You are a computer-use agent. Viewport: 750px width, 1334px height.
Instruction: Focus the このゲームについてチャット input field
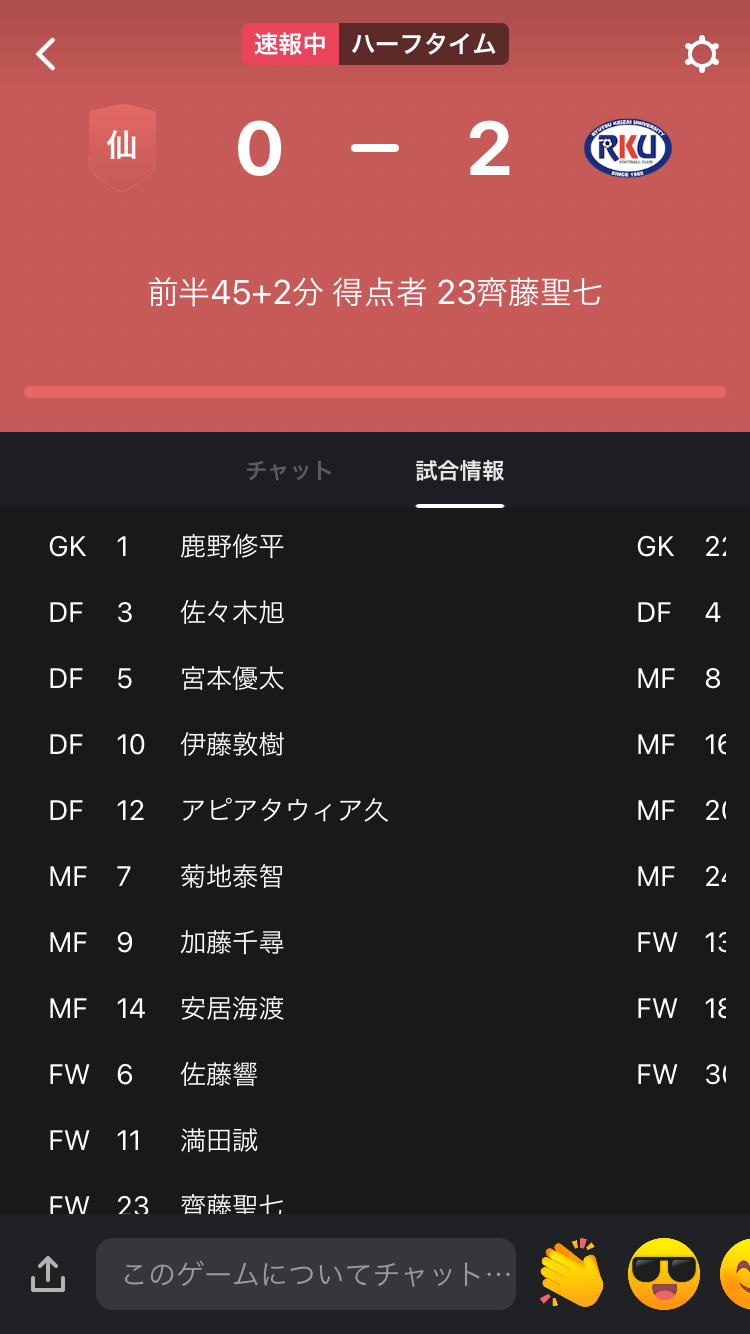point(306,1273)
